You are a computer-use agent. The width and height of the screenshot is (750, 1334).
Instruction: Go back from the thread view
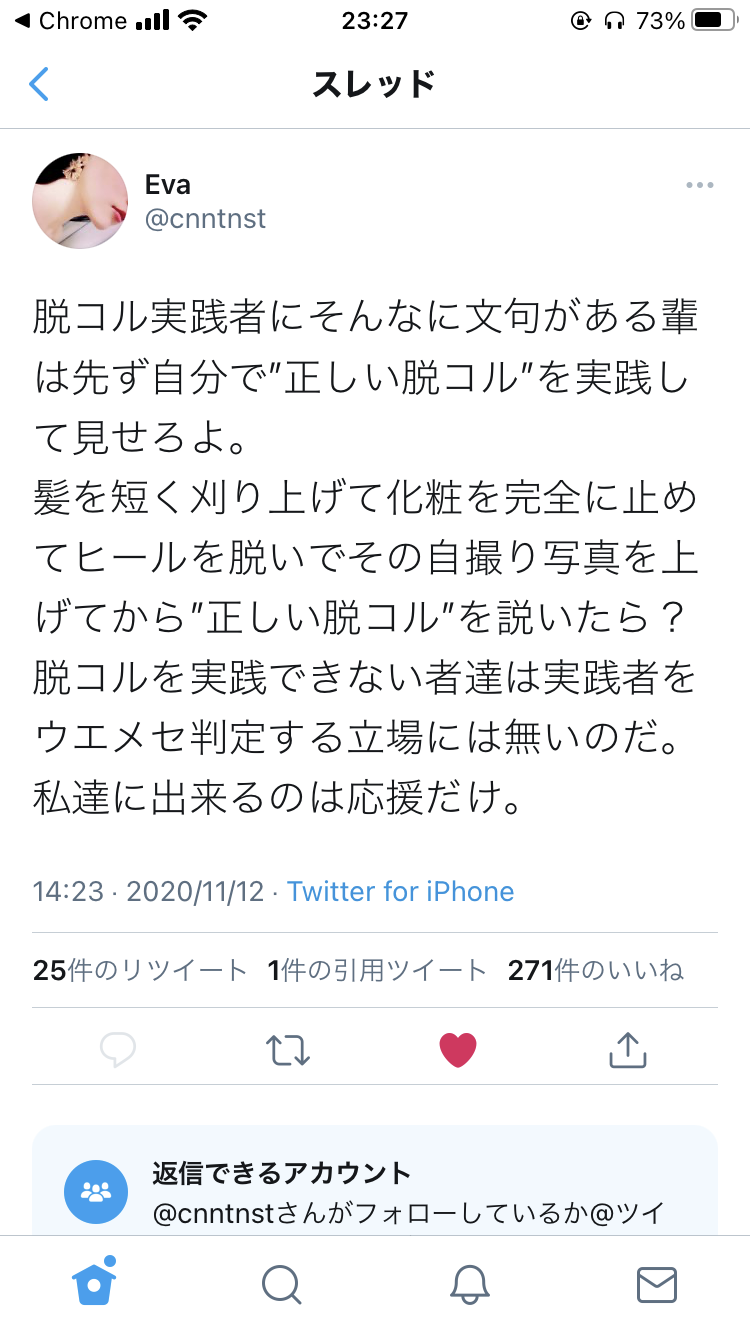(x=39, y=85)
